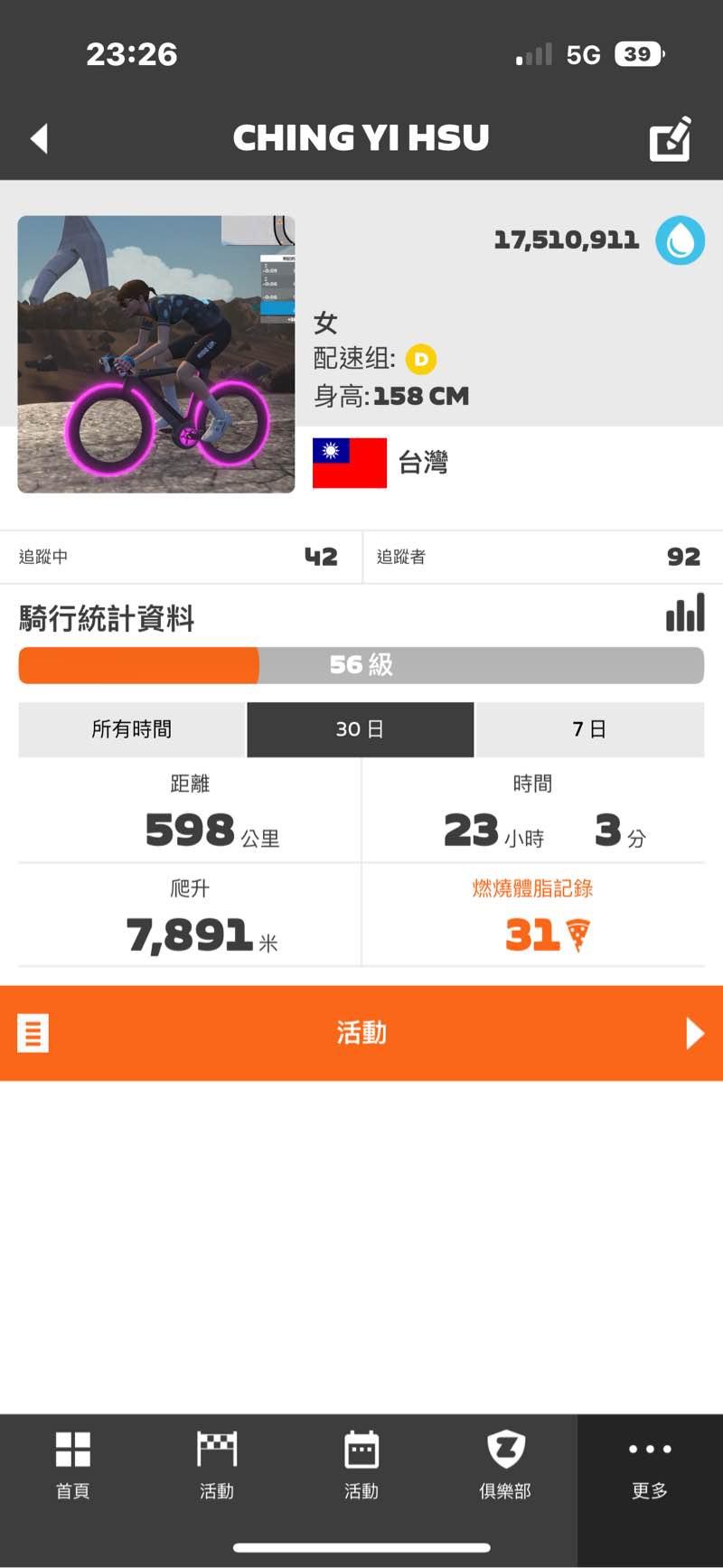This screenshot has width=723, height=1568.
Task: Open the 追蹤者 followers list showing 92
Action: [542, 557]
